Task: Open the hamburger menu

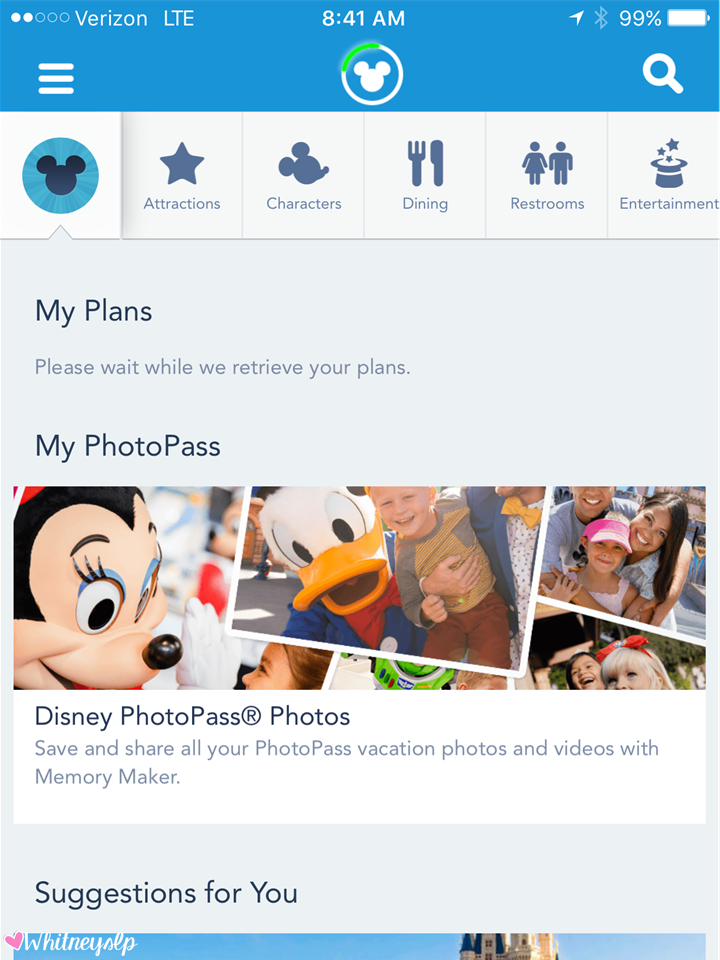Action: 56,77
